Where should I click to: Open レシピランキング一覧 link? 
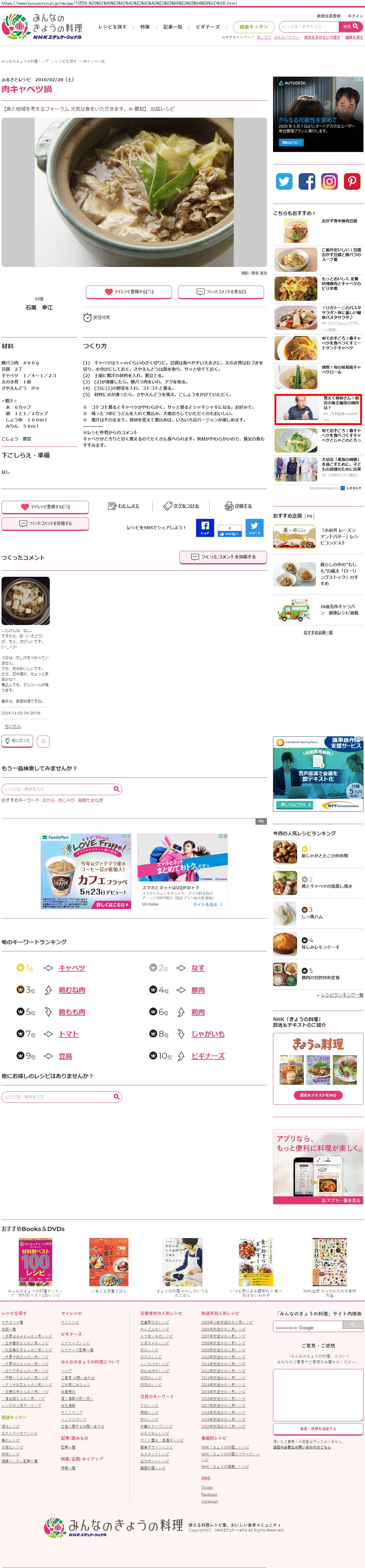tap(342, 995)
